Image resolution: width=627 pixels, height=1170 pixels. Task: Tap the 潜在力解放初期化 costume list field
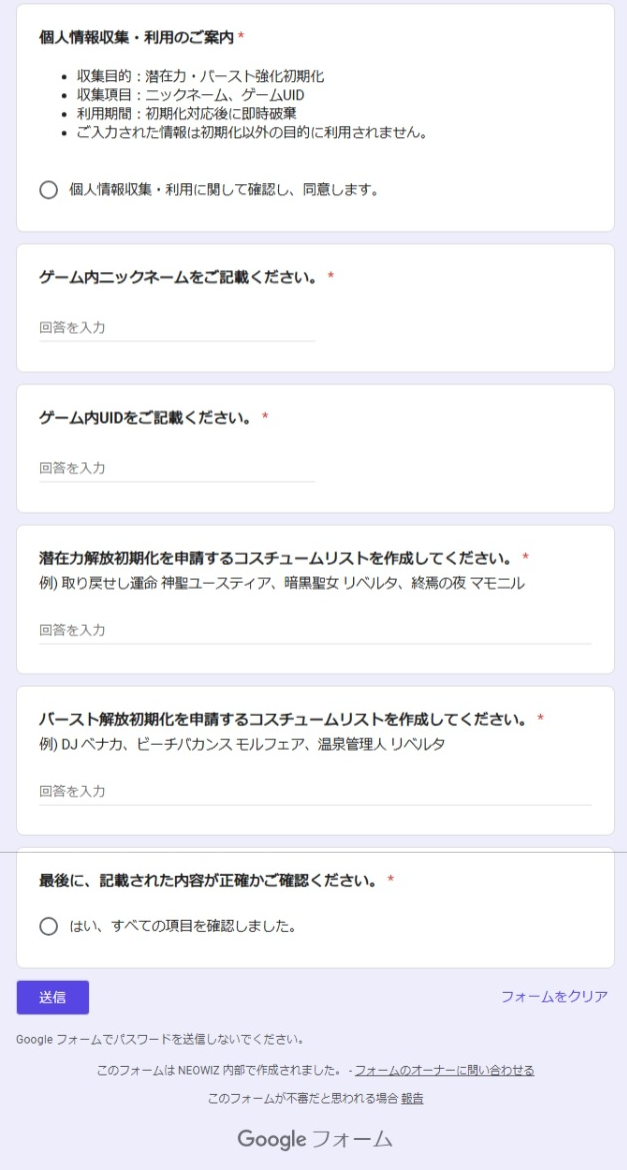315,631
